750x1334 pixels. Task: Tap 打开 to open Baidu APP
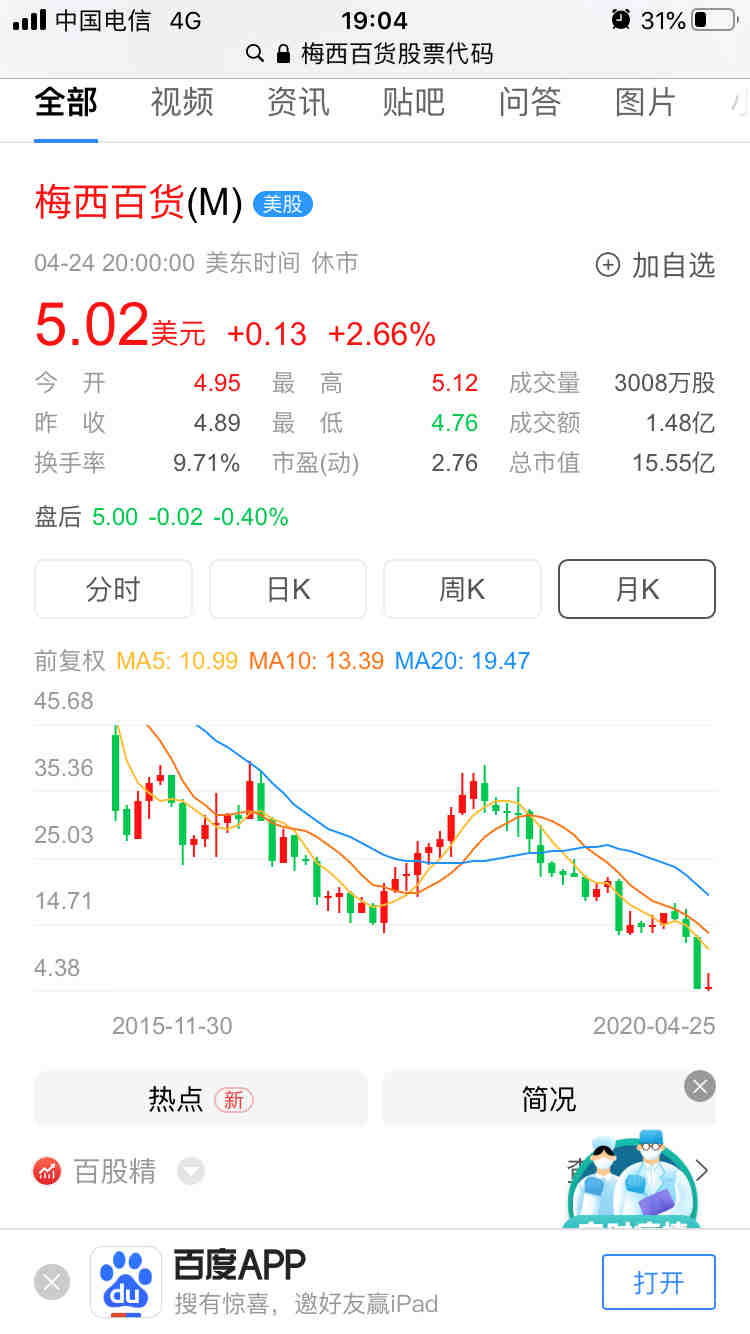(x=659, y=1282)
